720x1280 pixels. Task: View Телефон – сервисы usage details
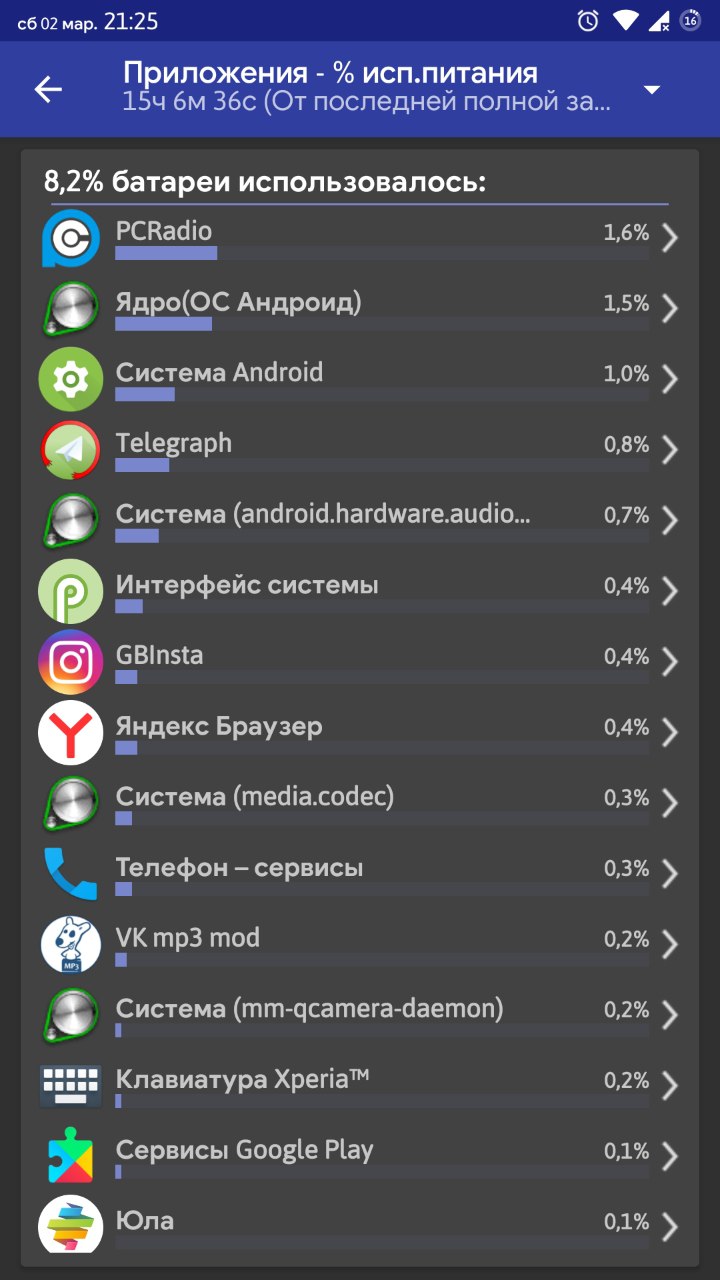point(360,874)
